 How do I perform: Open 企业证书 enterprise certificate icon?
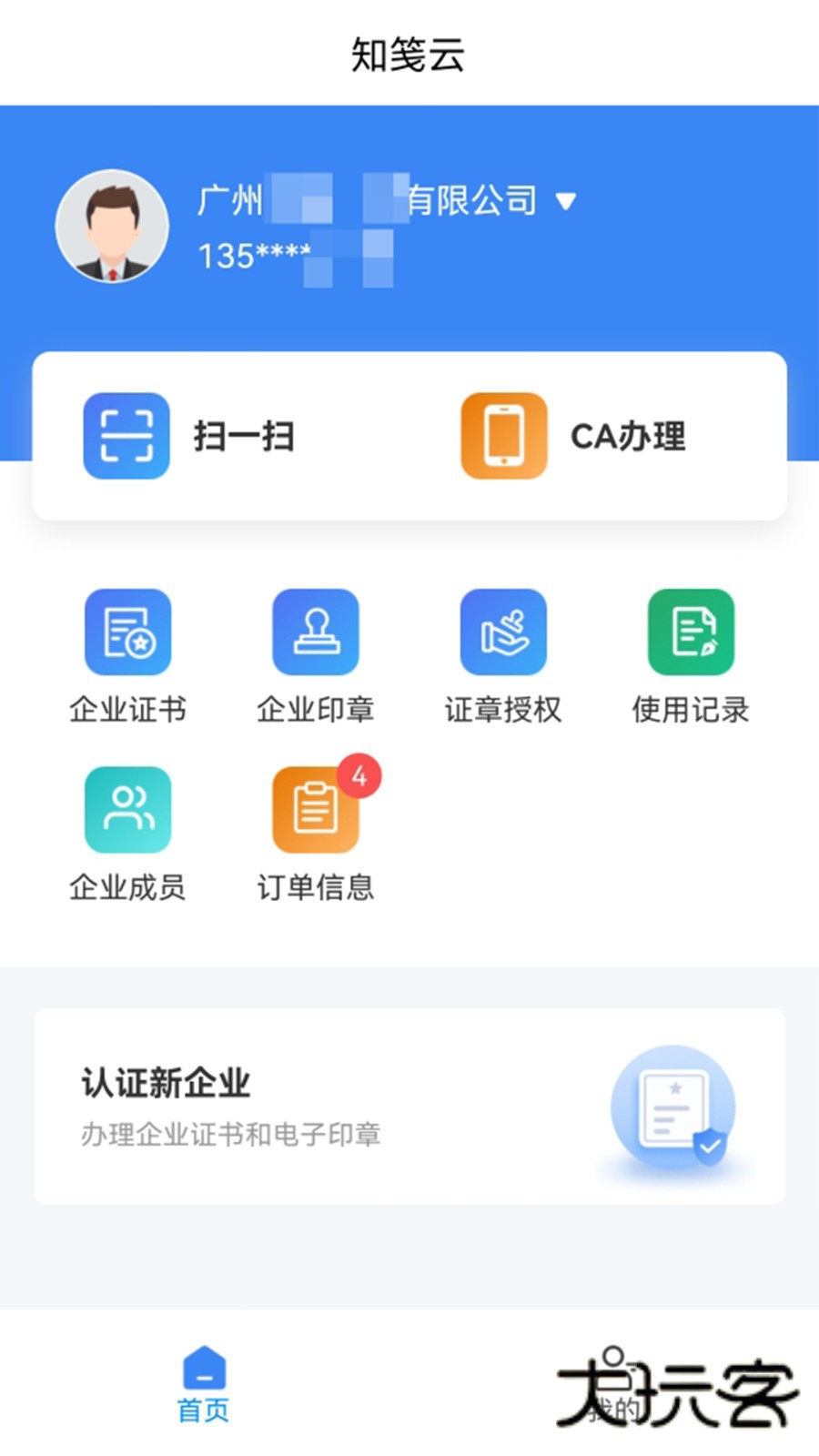click(x=127, y=632)
